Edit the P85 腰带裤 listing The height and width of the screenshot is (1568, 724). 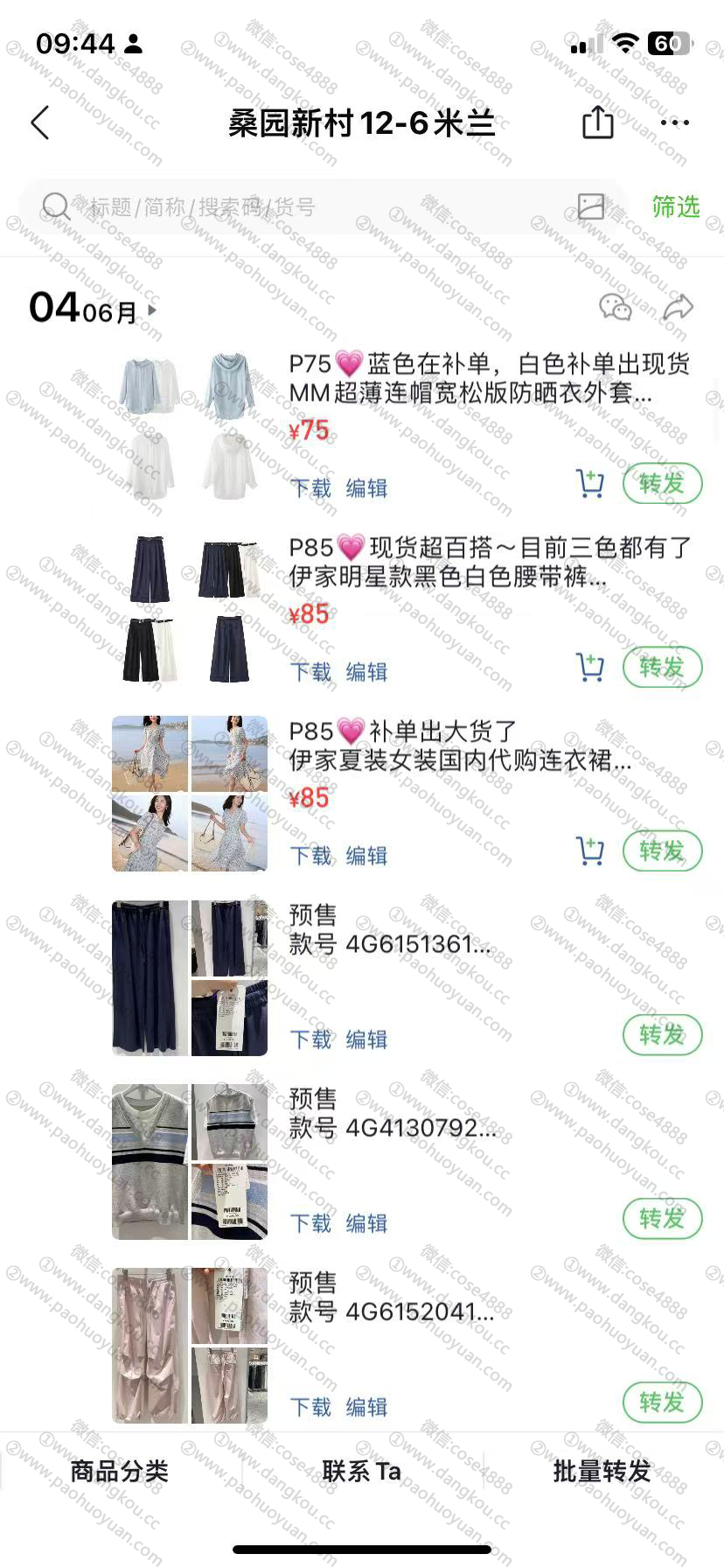coord(366,672)
